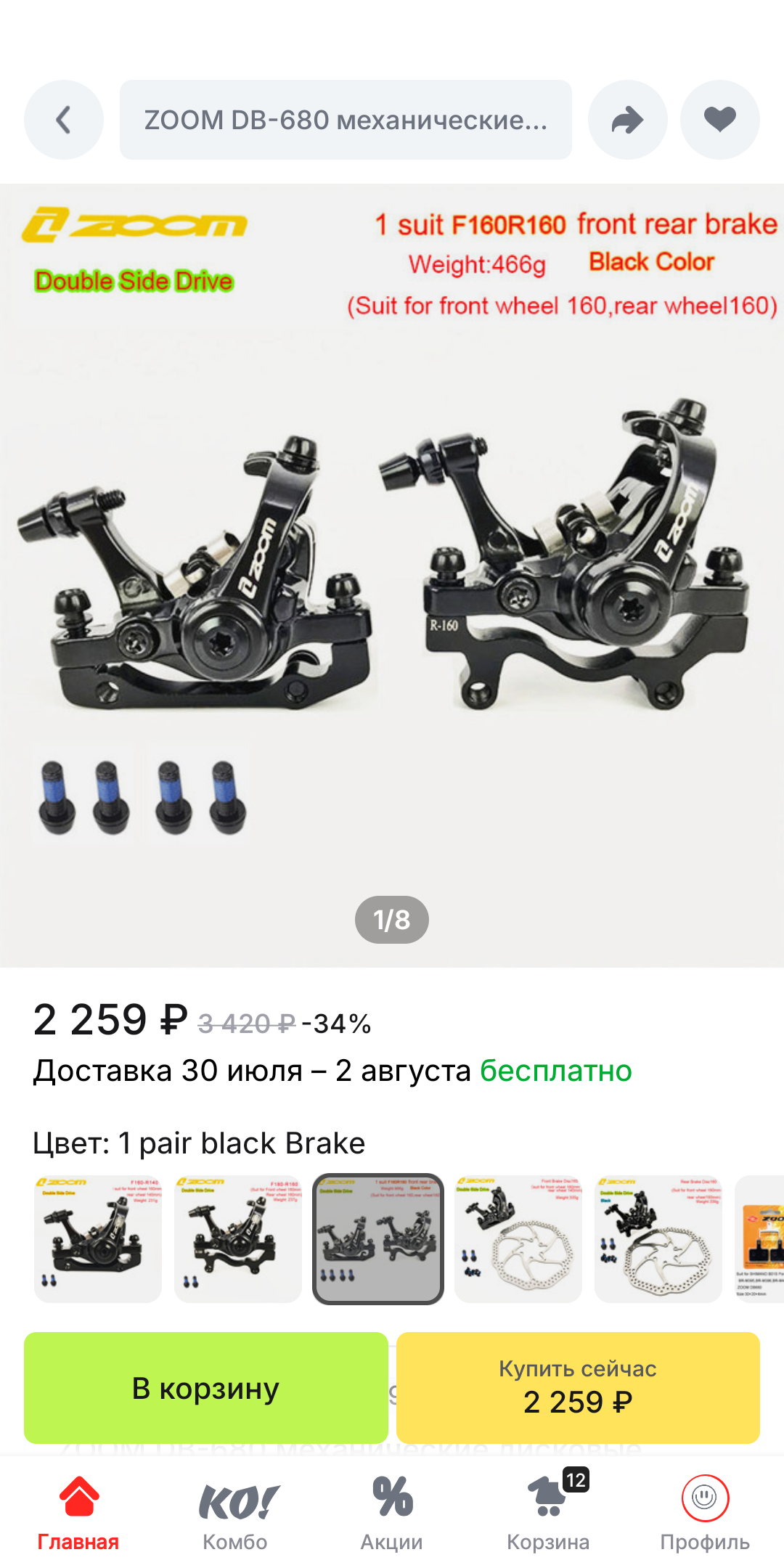Choose the fifth variant with rotor
The width and height of the screenshot is (784, 1568).
(x=658, y=1238)
